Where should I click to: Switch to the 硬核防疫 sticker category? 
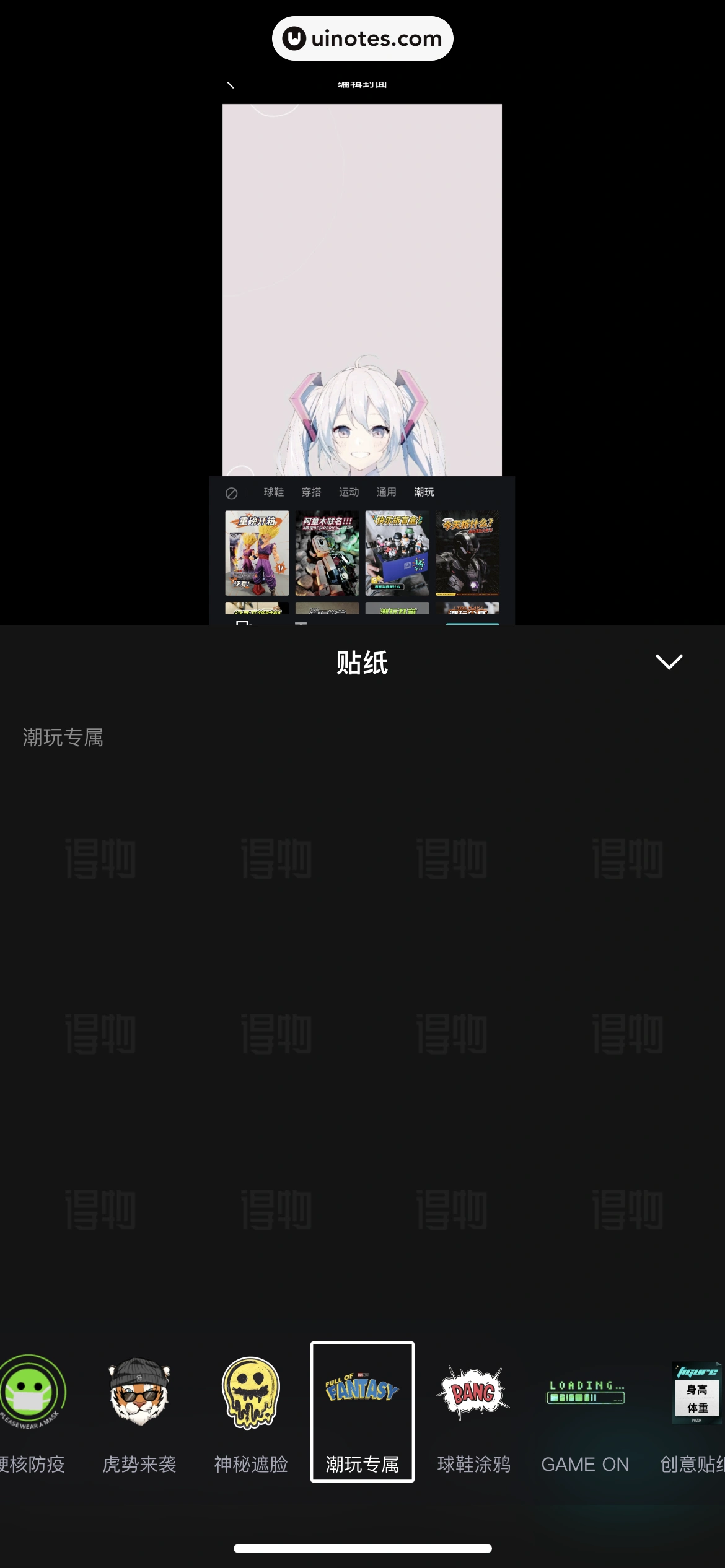point(31,1413)
